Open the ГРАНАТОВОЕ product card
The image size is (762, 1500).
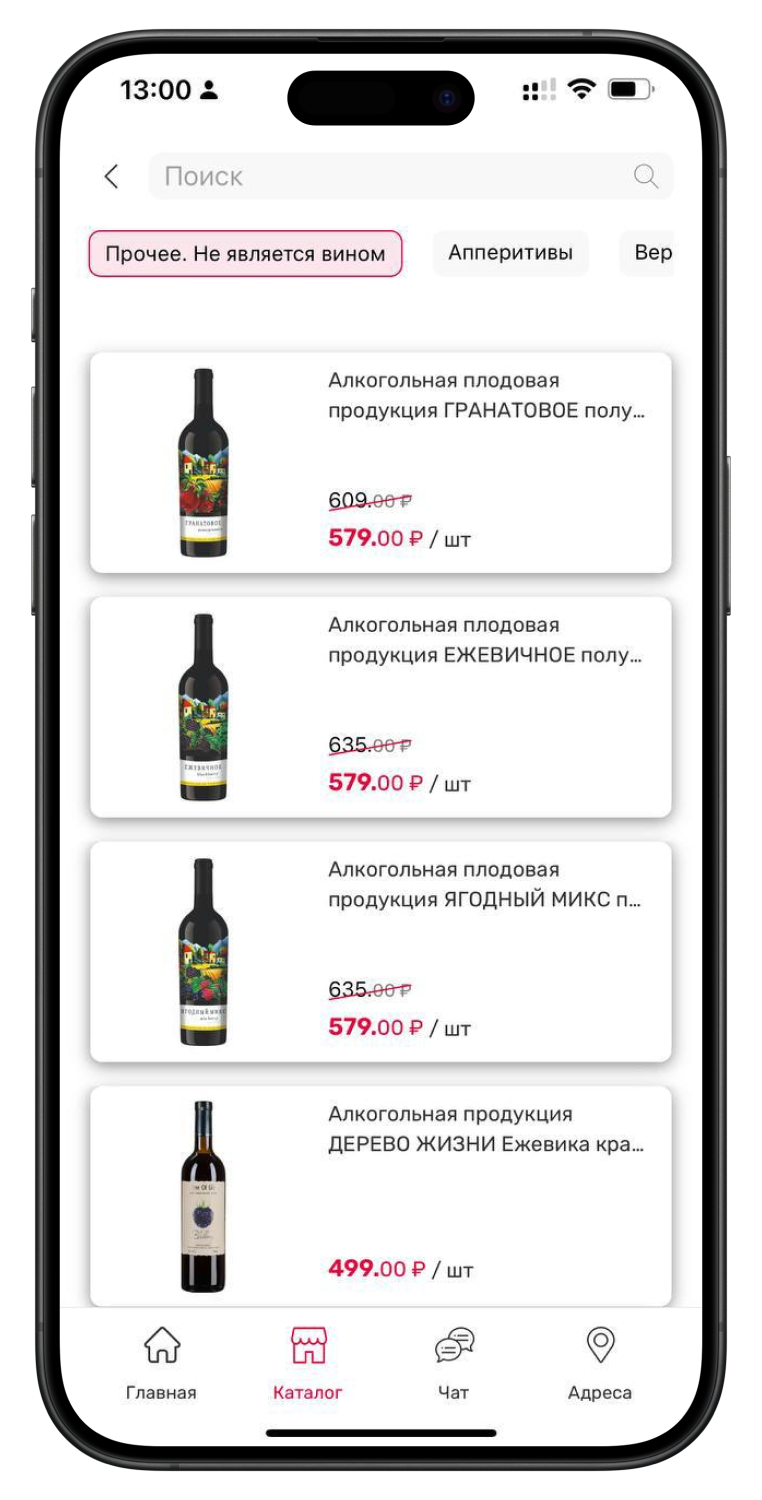tap(380, 462)
